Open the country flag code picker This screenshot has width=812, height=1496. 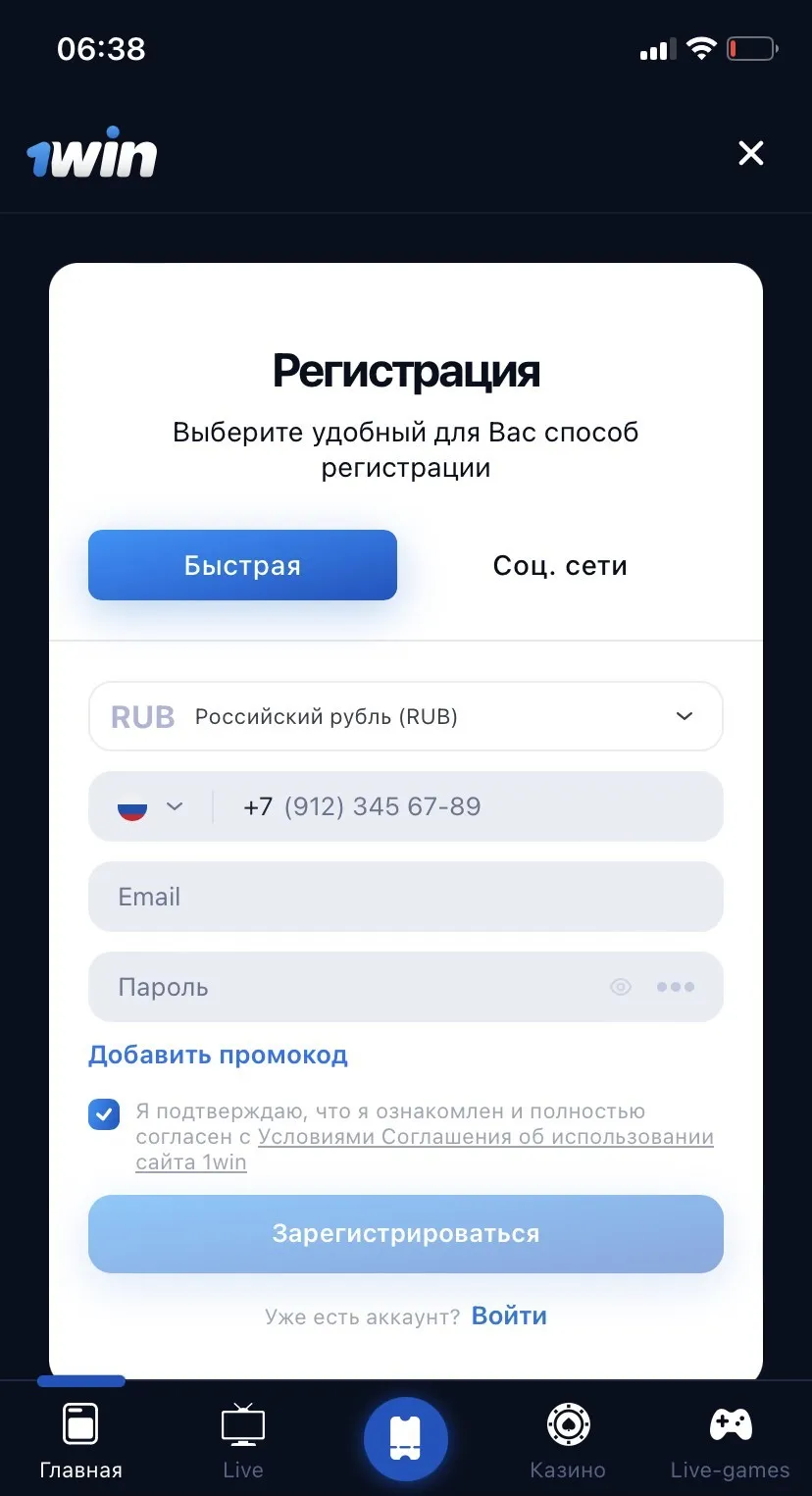click(x=150, y=806)
